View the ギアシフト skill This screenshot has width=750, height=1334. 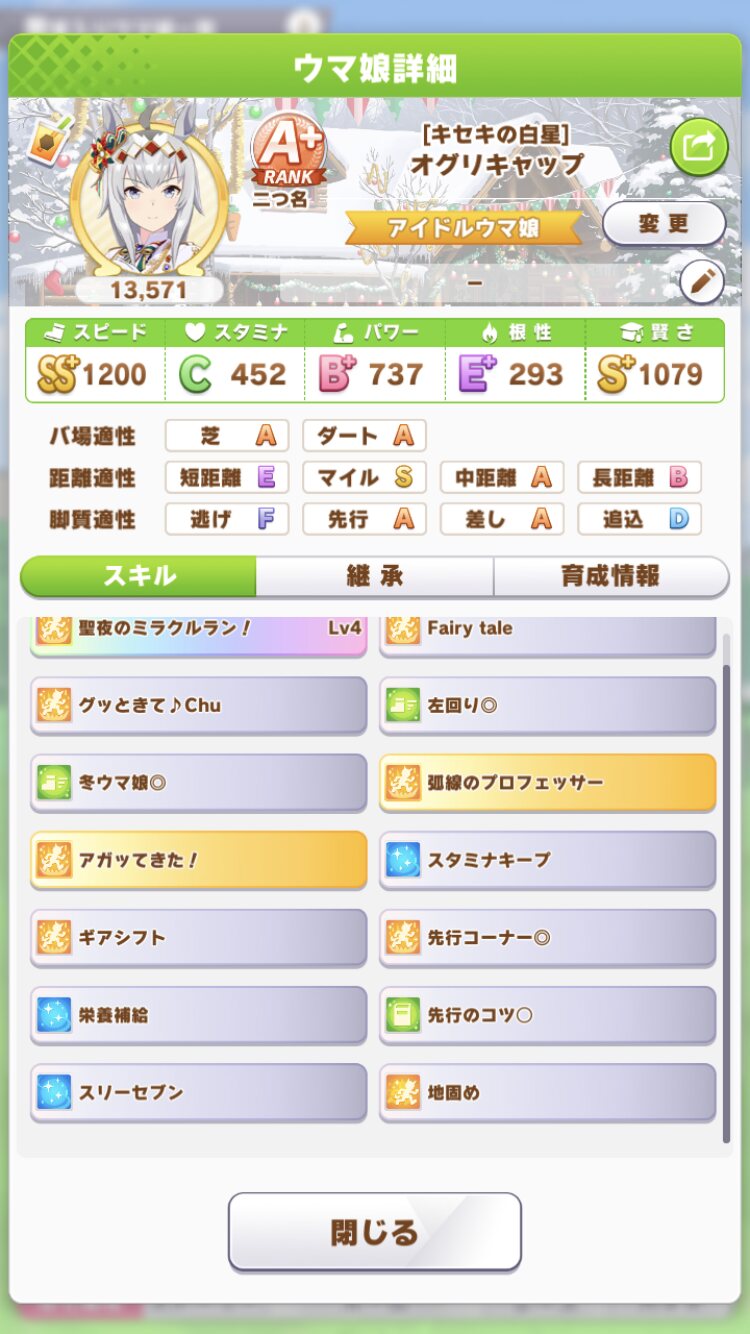[x=199, y=937]
